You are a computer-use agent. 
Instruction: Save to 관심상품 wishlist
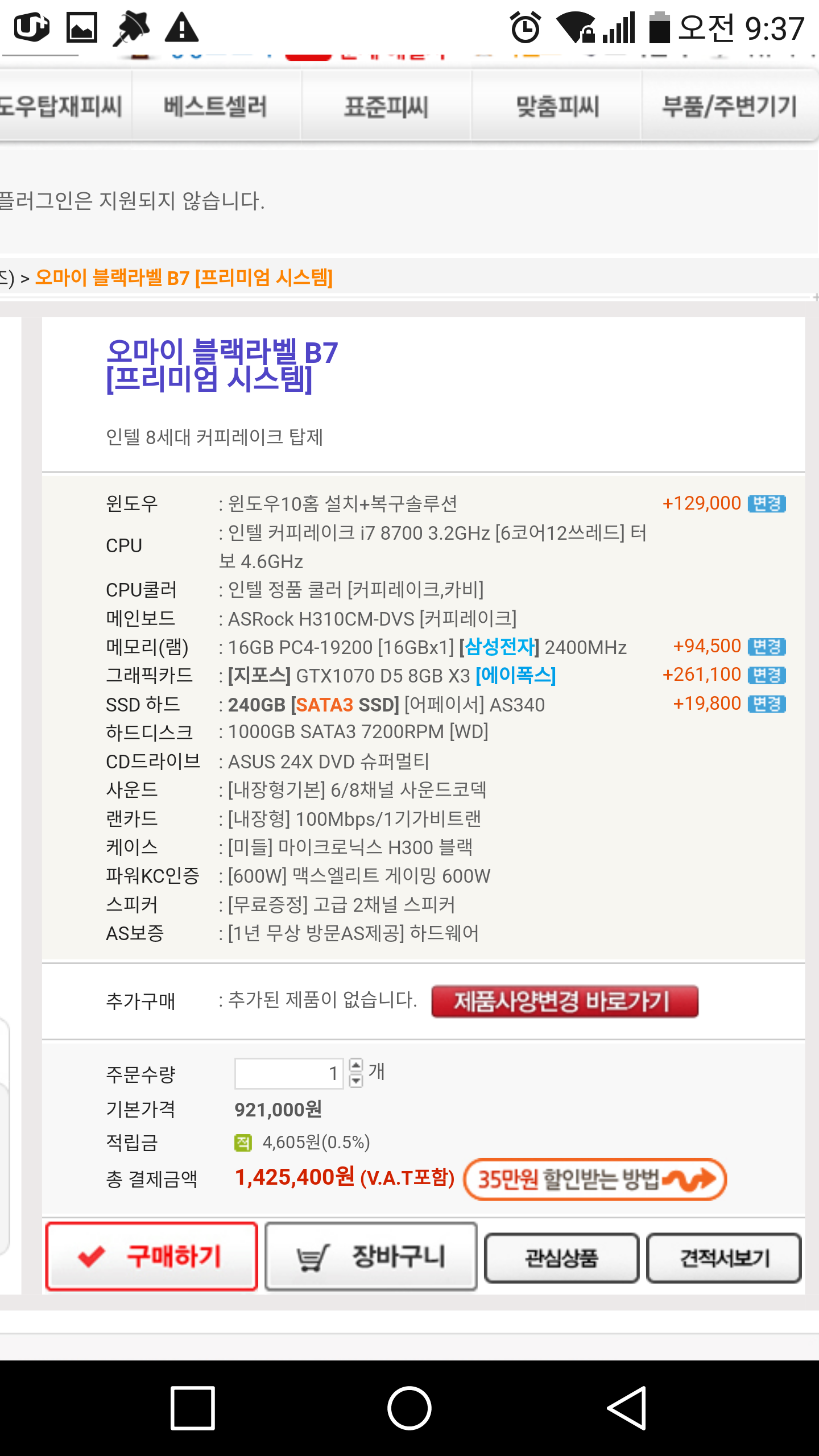(x=561, y=1258)
